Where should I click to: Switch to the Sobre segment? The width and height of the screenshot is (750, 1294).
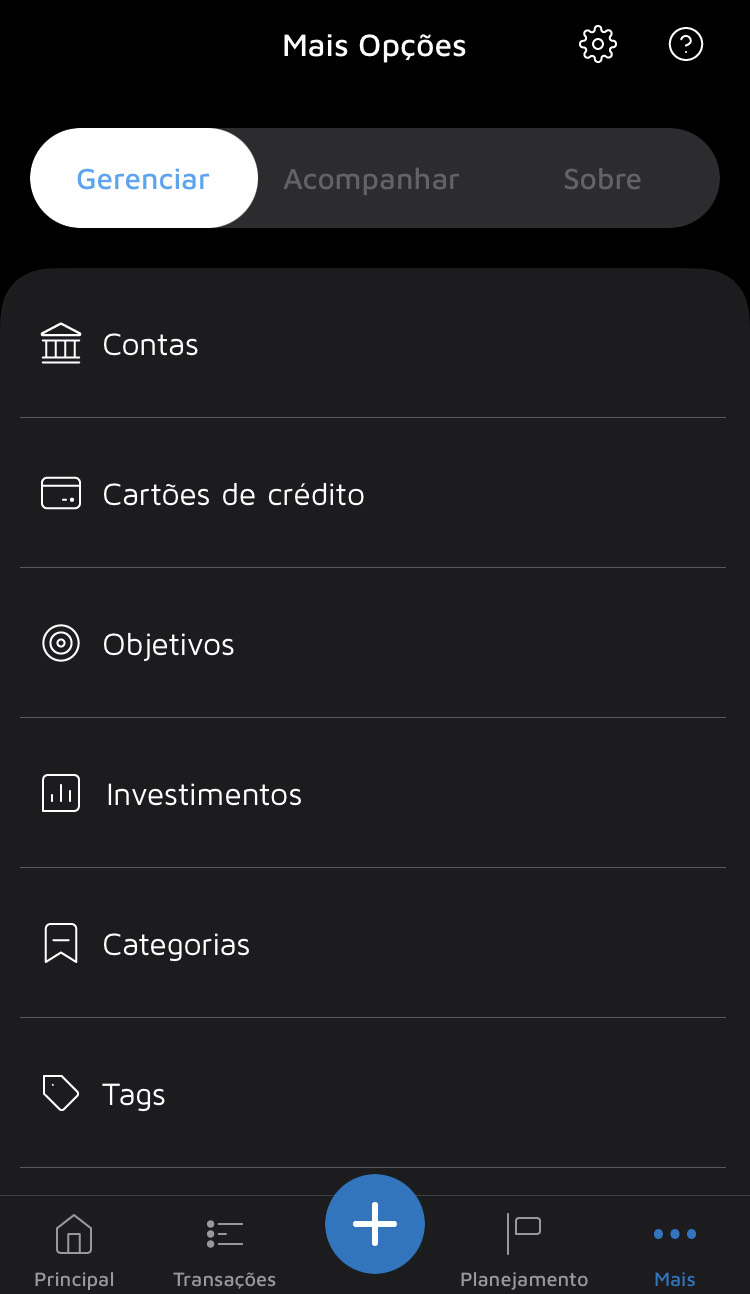click(x=602, y=179)
